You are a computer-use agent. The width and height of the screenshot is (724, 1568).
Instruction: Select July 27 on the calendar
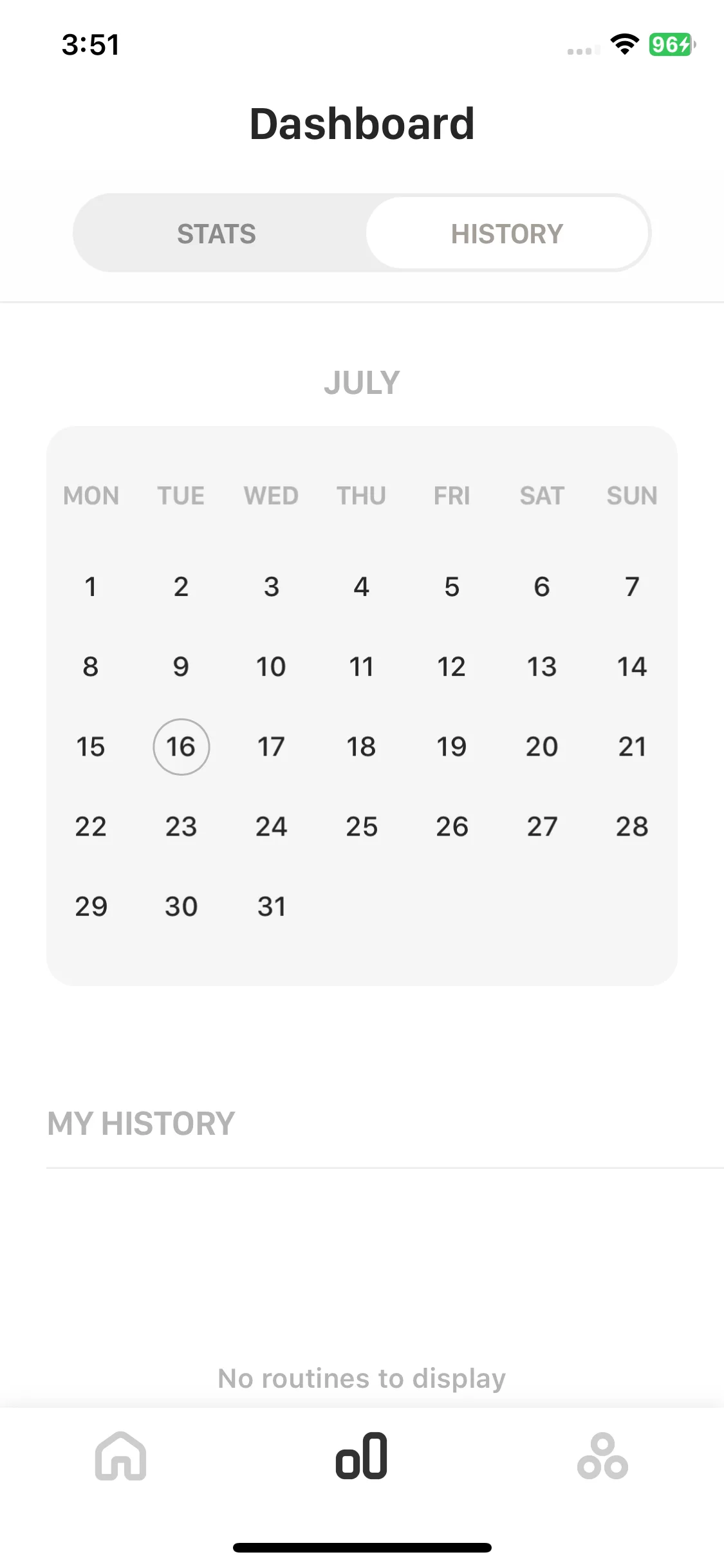click(x=542, y=826)
